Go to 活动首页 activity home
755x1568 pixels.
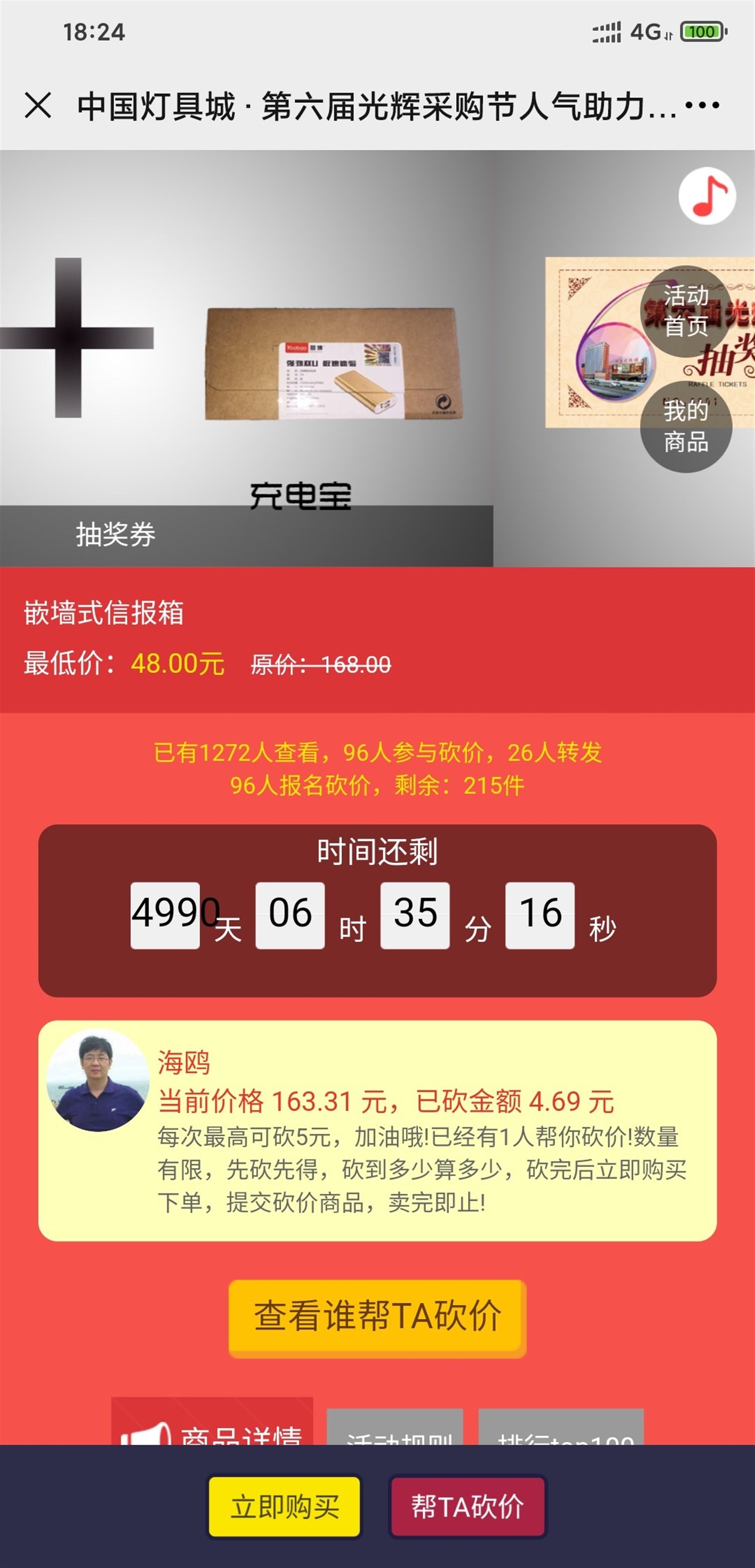686,310
